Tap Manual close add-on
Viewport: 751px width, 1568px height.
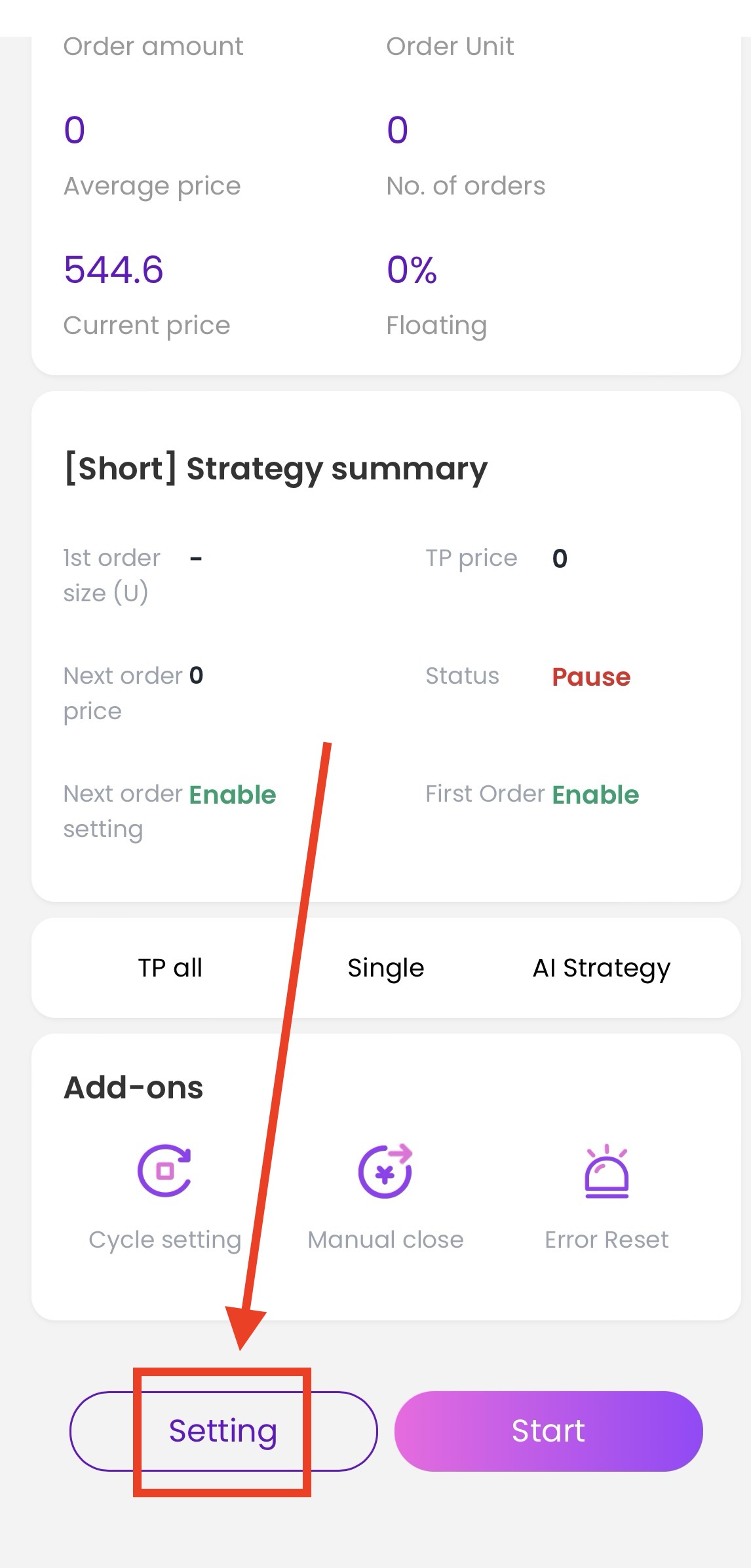pos(385,1192)
